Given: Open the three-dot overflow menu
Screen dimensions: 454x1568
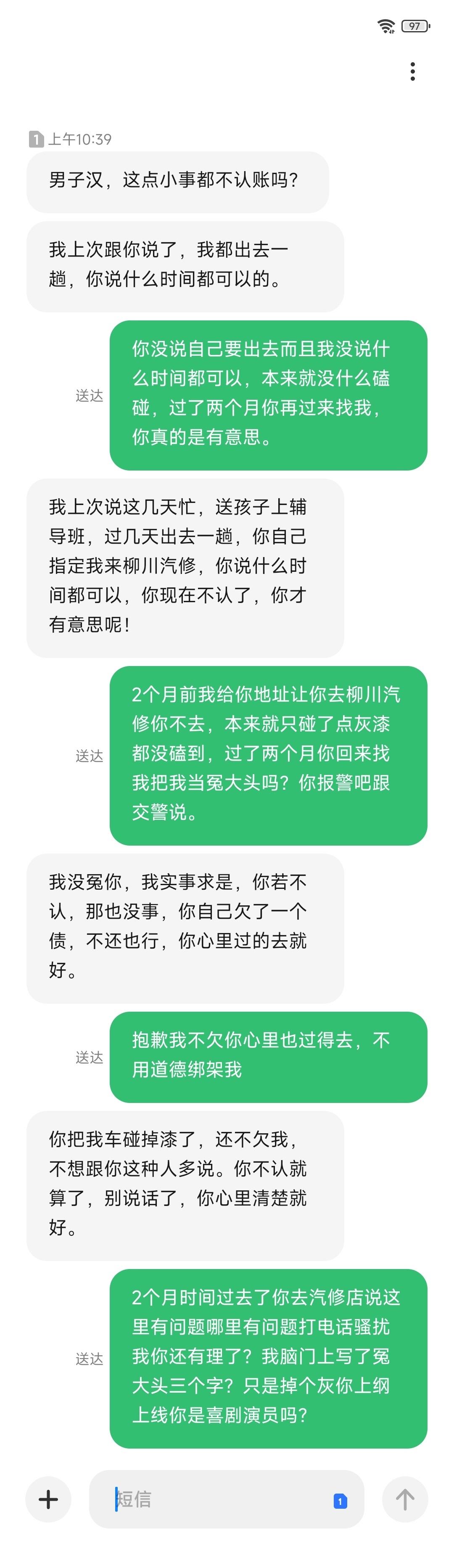Looking at the screenshot, I should (x=413, y=72).
